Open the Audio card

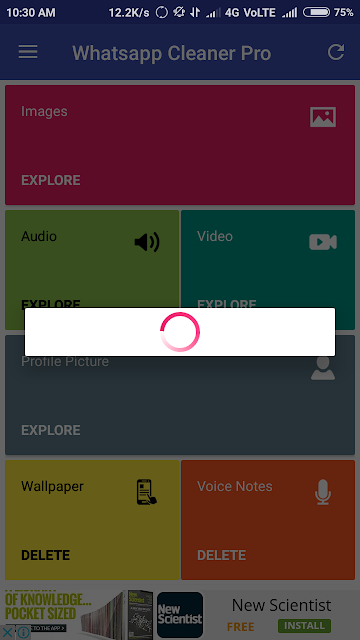pos(92,270)
